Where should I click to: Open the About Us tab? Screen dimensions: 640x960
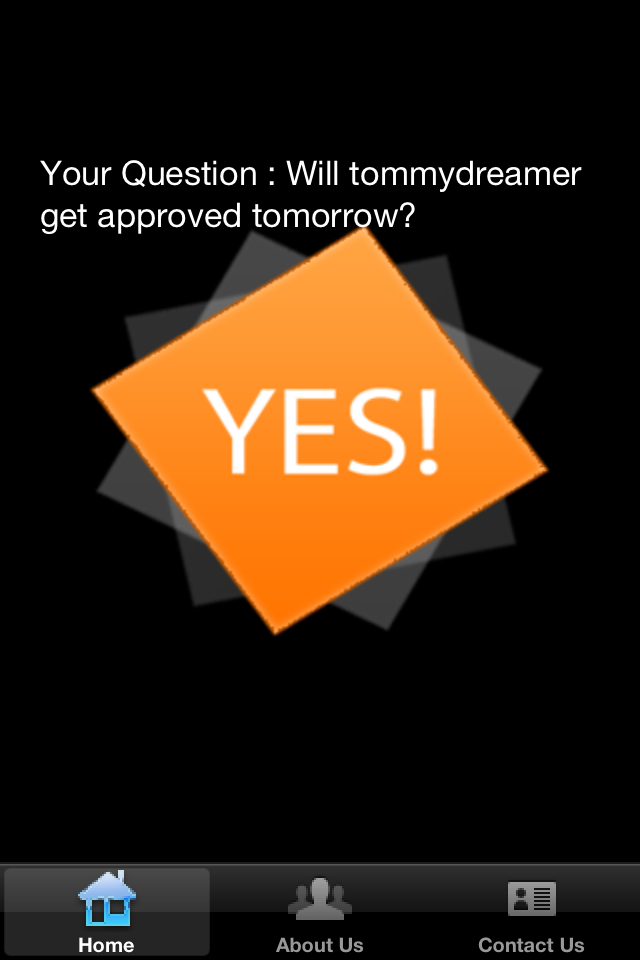point(320,912)
